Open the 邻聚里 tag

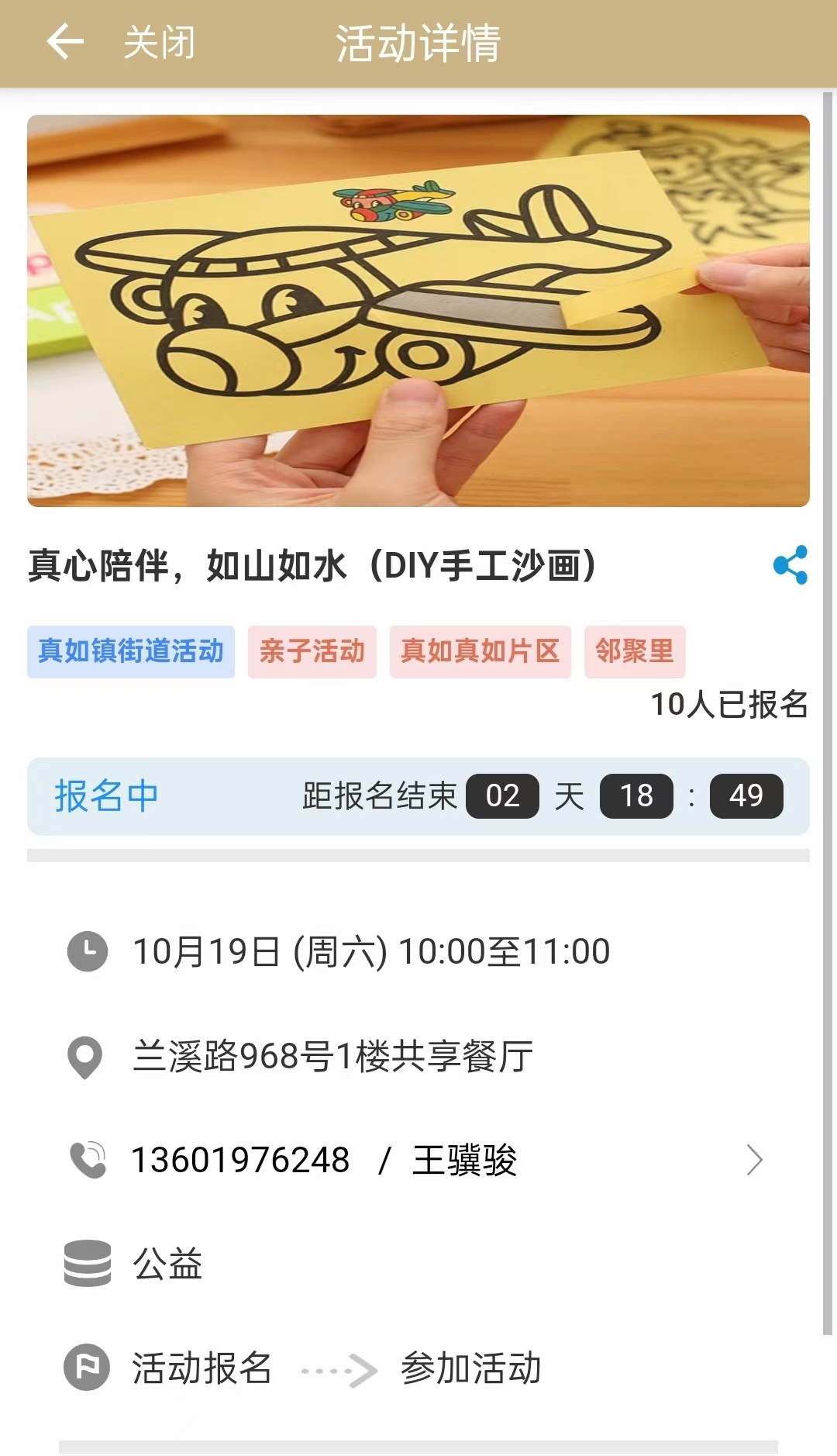(x=634, y=651)
